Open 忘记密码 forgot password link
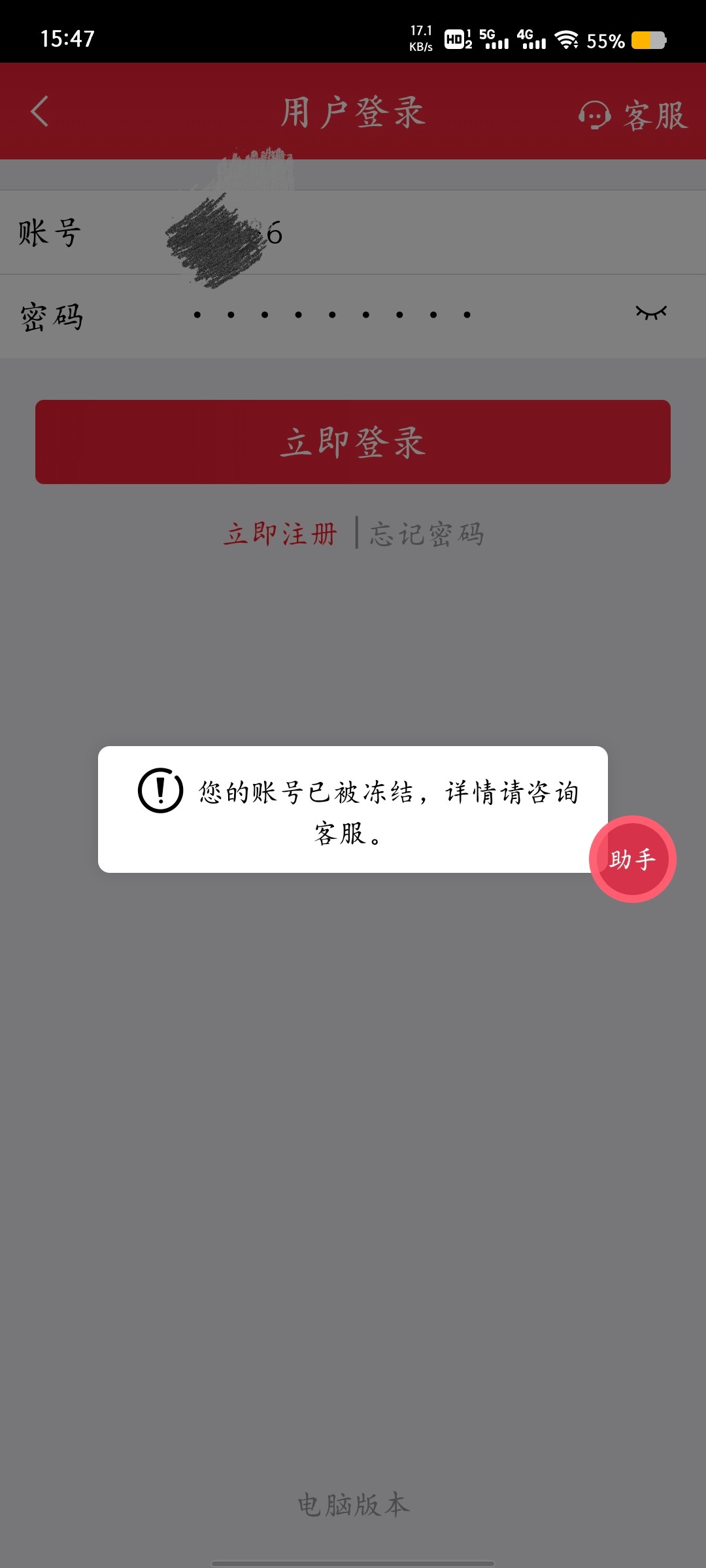The image size is (706, 1568). [427, 534]
